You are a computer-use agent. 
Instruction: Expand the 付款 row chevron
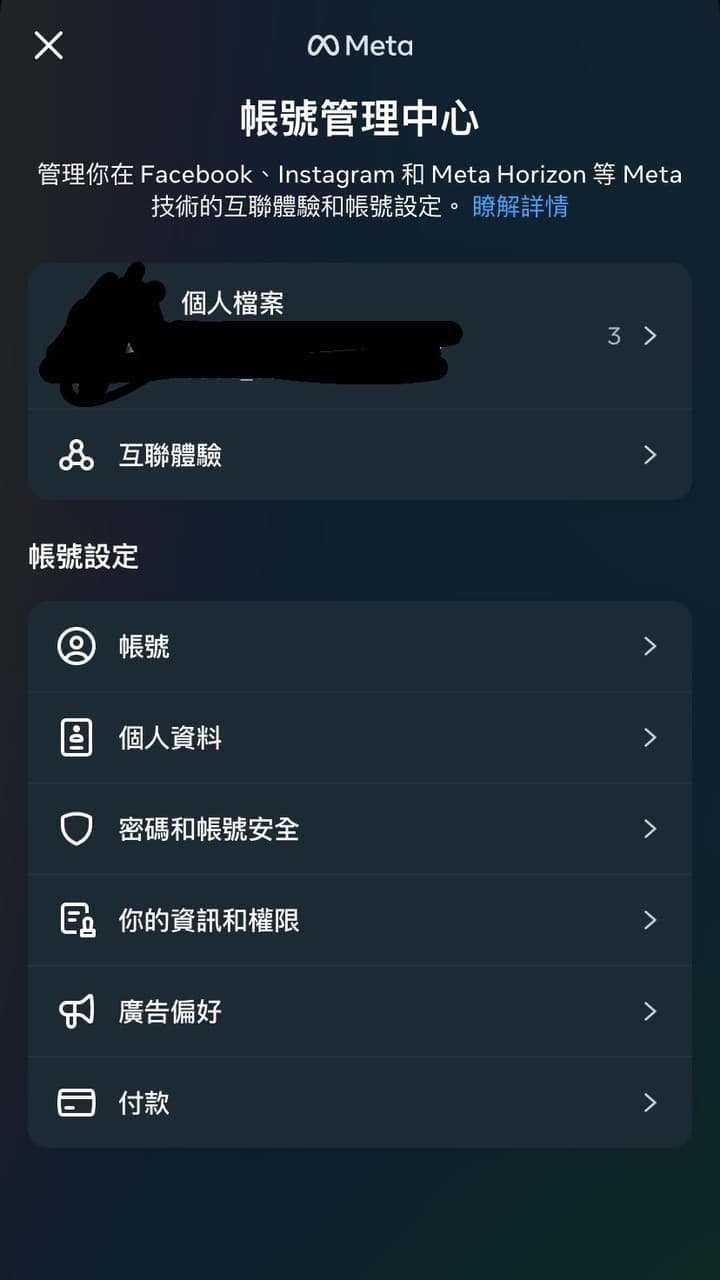click(x=651, y=1103)
